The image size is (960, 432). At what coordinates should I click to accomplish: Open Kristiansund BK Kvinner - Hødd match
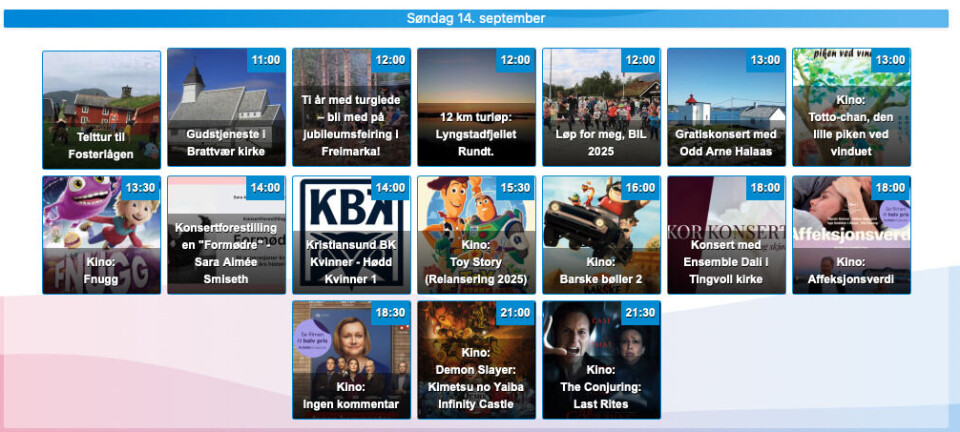[351, 235]
